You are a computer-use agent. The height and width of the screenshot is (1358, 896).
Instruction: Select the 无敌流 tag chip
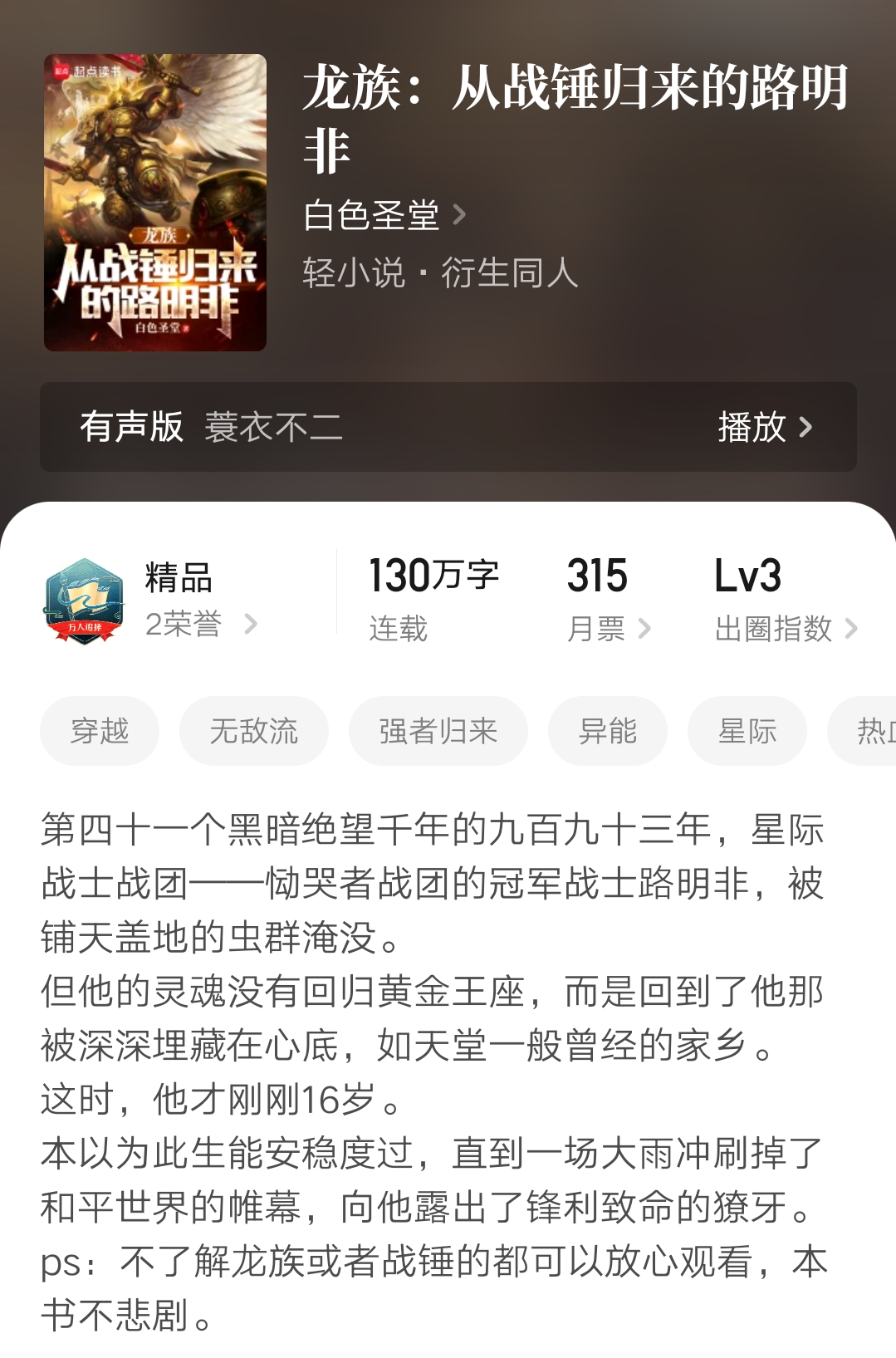point(253,730)
